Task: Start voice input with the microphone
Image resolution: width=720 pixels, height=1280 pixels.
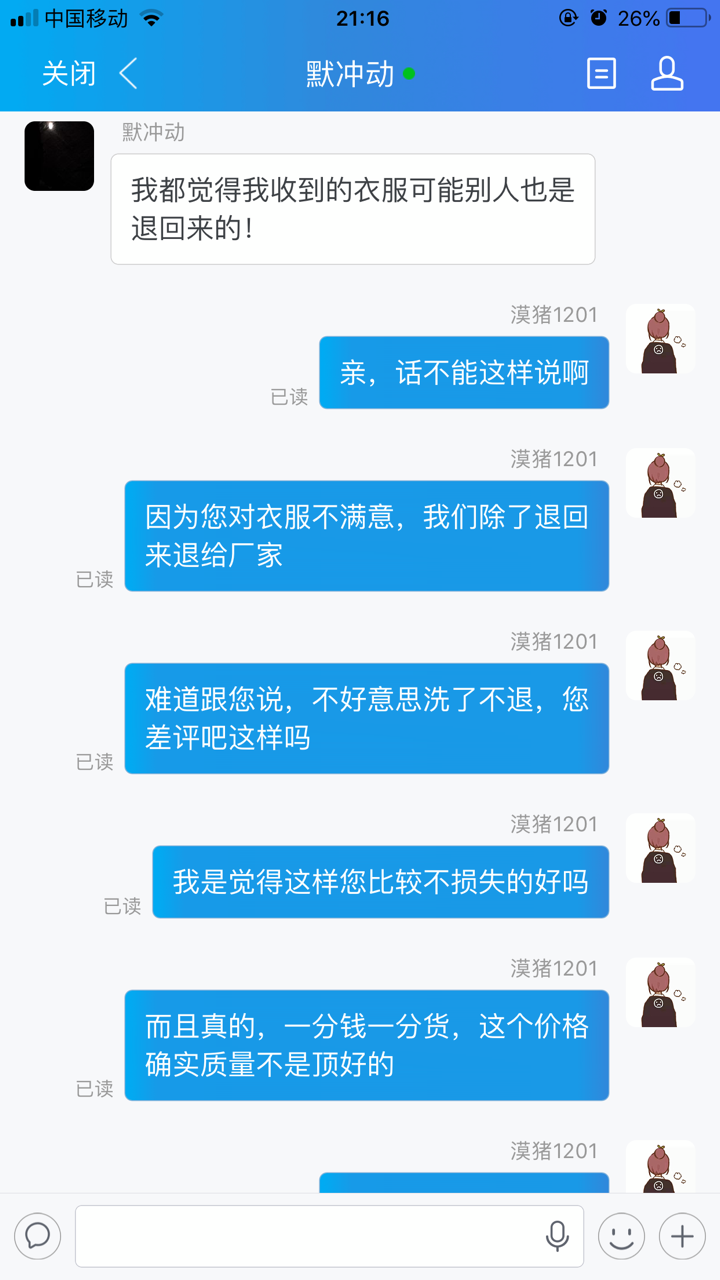Action: (x=557, y=1236)
